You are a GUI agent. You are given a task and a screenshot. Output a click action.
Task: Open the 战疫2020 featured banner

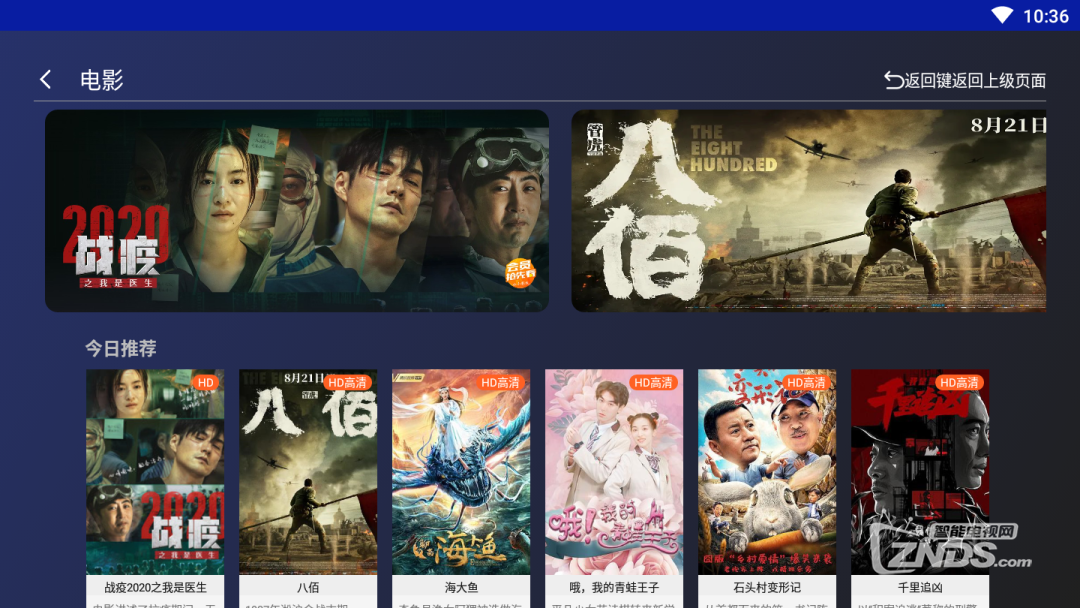click(x=297, y=210)
